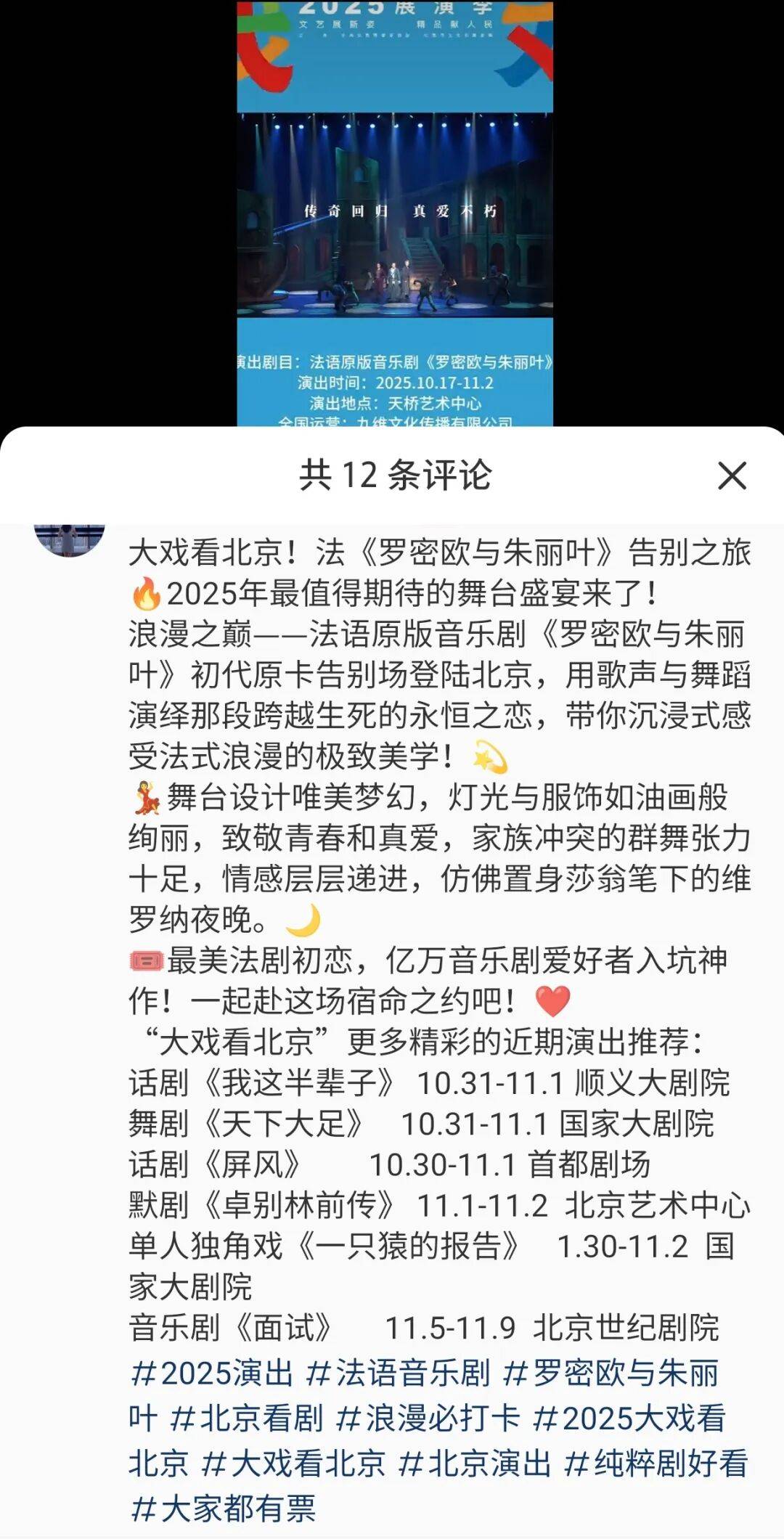The height and width of the screenshot is (1539, 784).
Task: Open the #北京看剧 hashtag
Action: tap(247, 1419)
